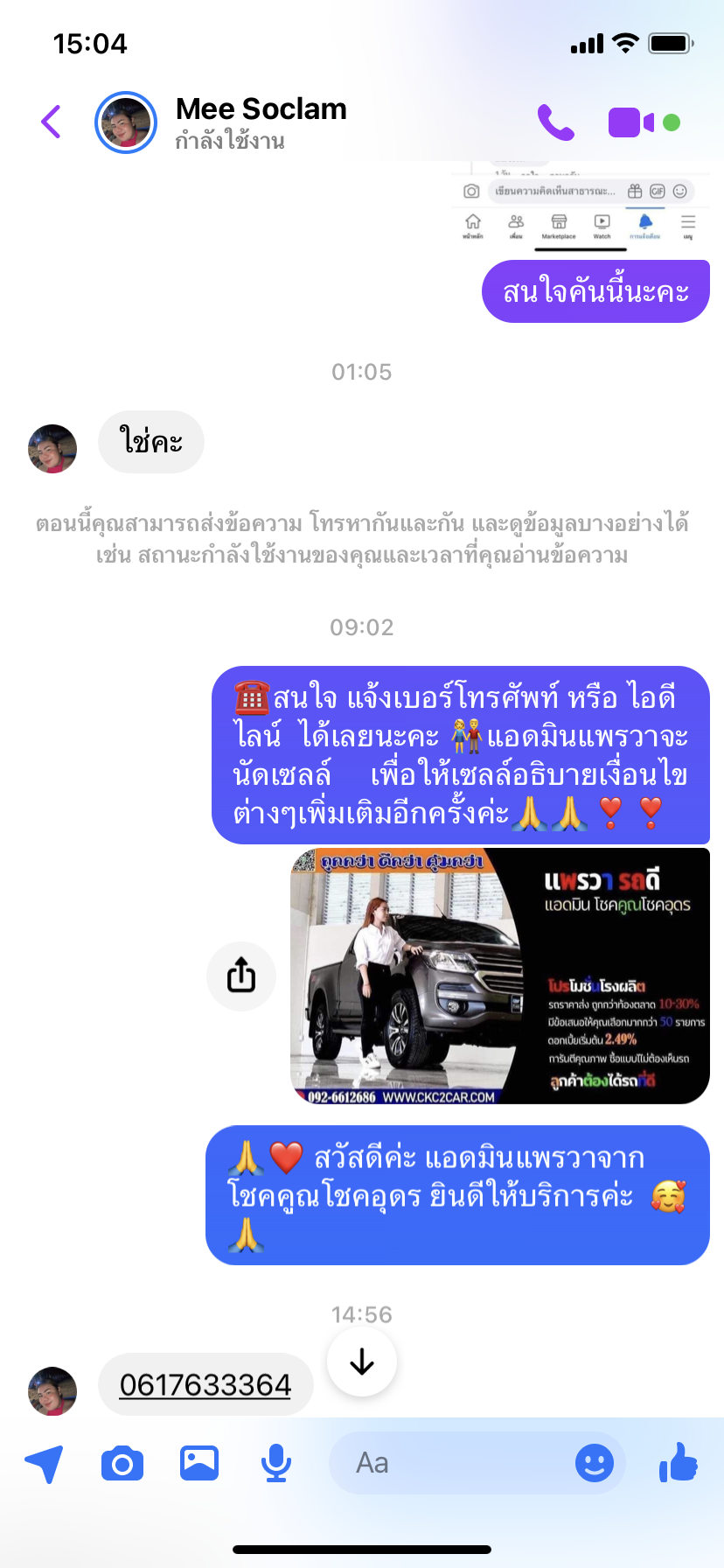The image size is (724, 1568).
Task: Open the car promotion image
Action: tap(499, 976)
